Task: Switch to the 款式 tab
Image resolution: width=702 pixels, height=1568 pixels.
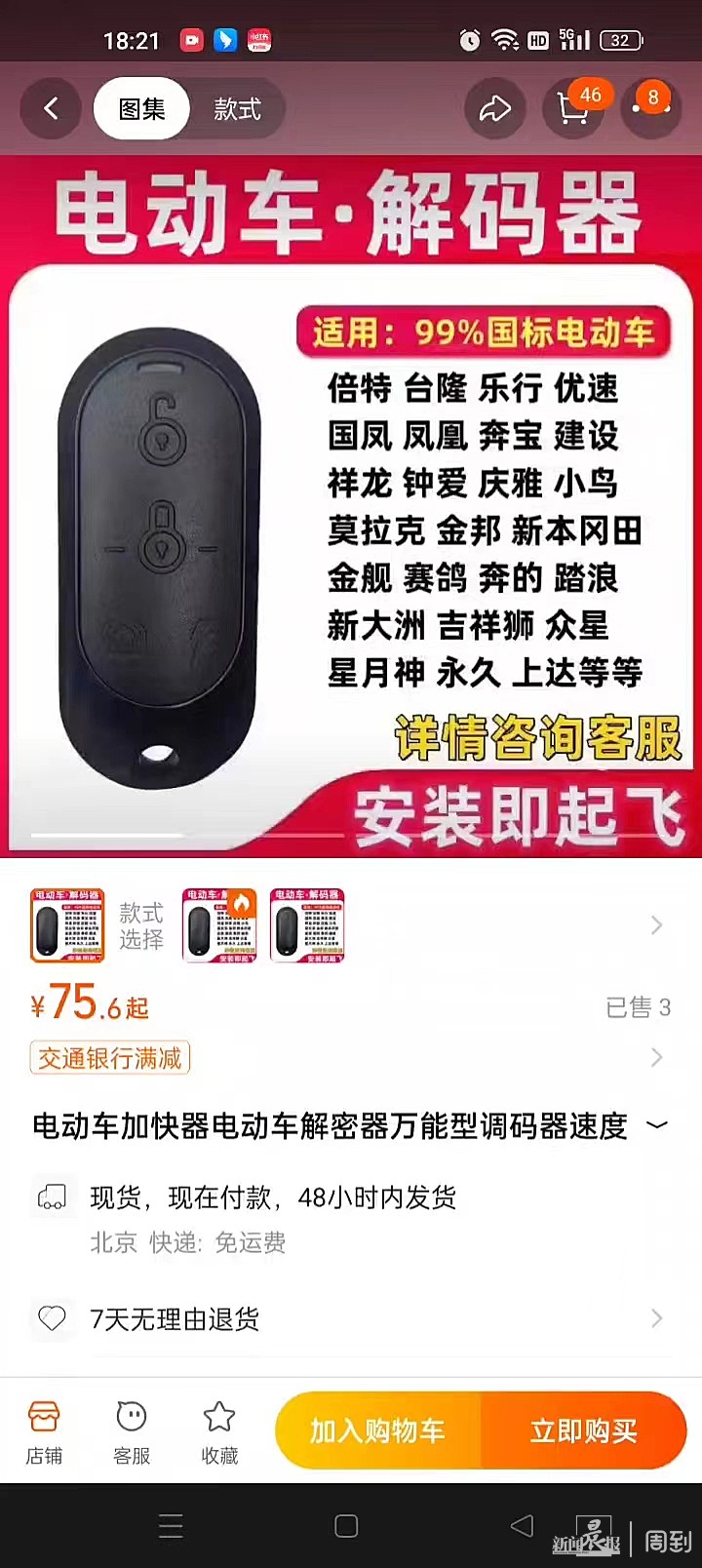Action: (237, 109)
